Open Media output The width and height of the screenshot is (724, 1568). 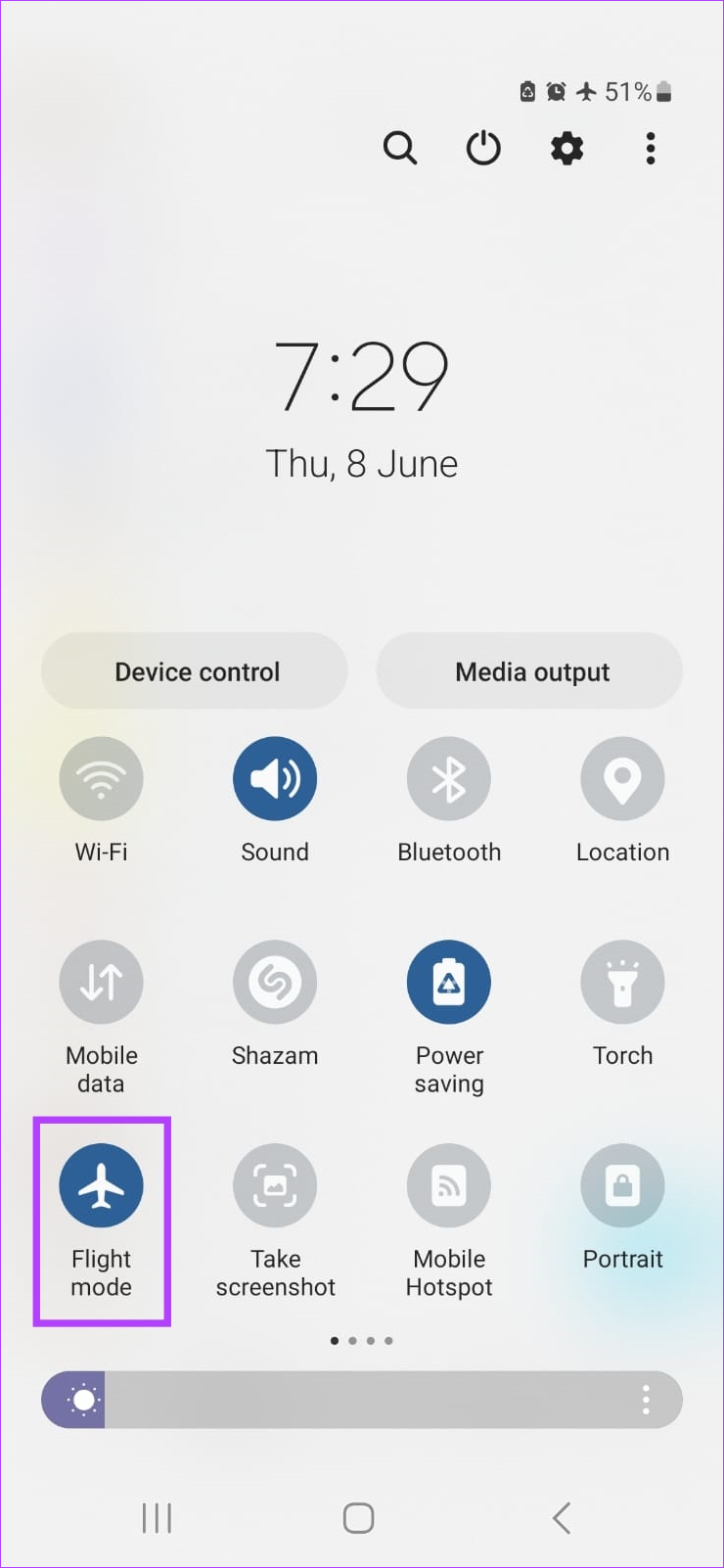pyautogui.click(x=529, y=671)
